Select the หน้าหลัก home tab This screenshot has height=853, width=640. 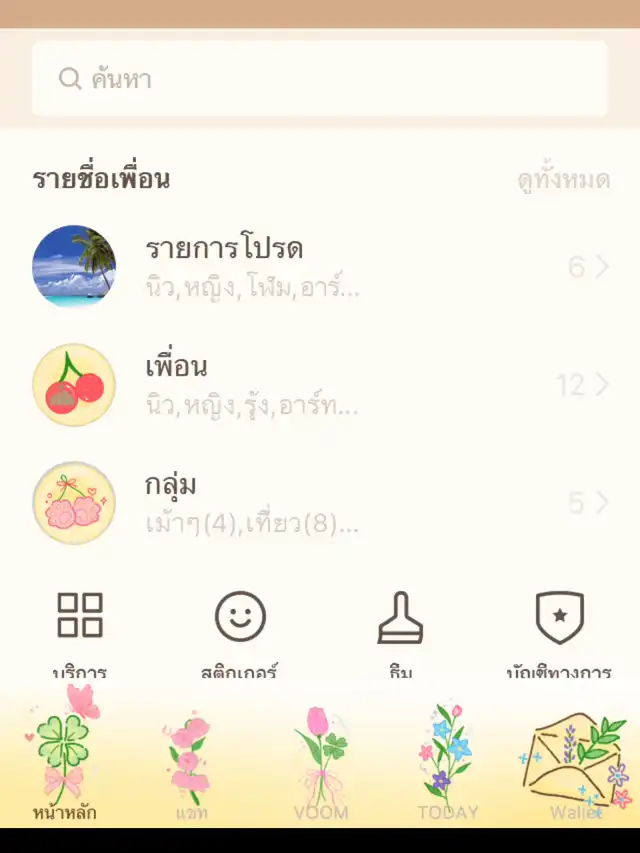pyautogui.click(x=65, y=765)
